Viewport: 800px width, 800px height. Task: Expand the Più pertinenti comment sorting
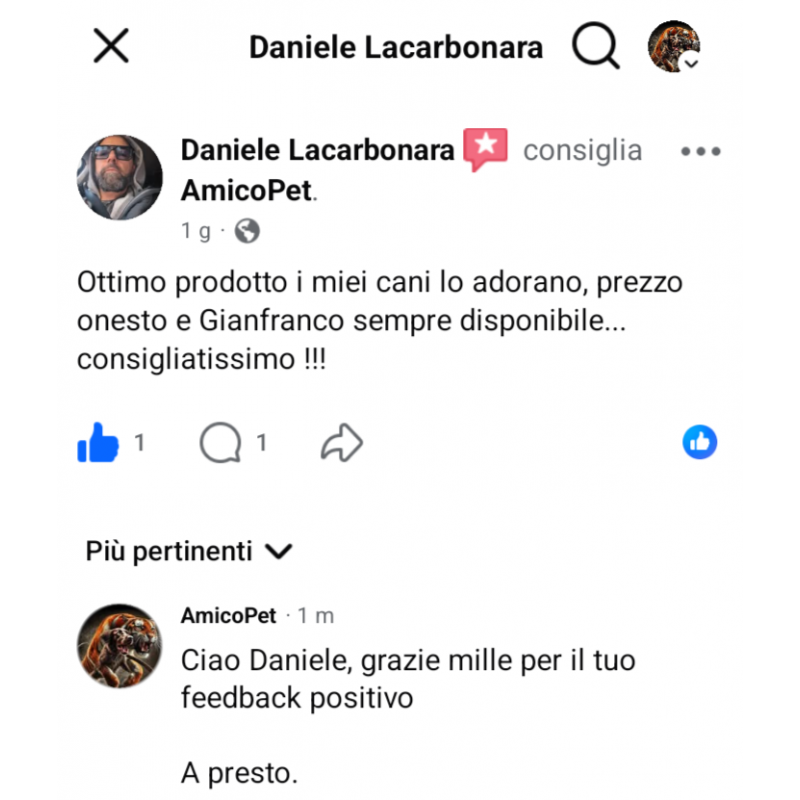point(188,550)
